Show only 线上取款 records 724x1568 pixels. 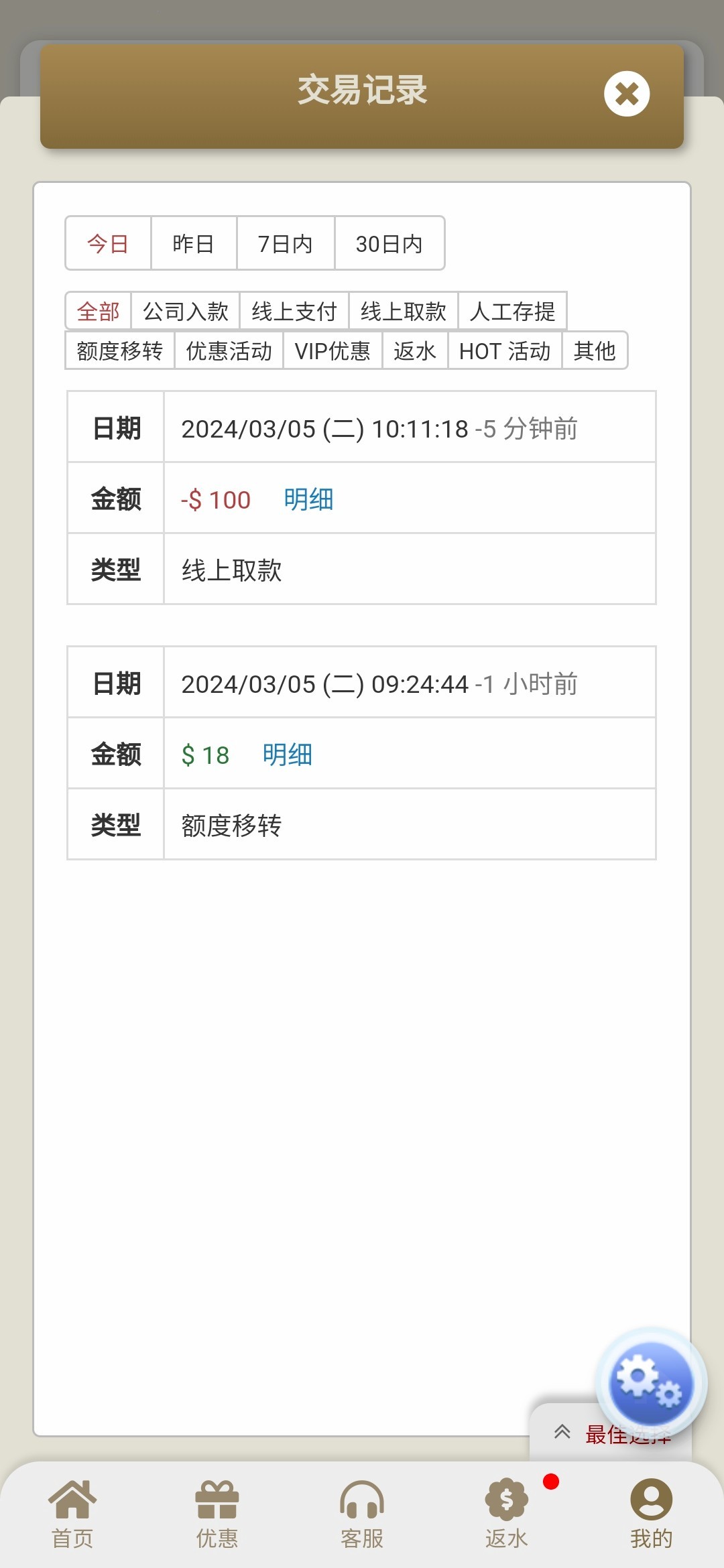[x=404, y=311]
